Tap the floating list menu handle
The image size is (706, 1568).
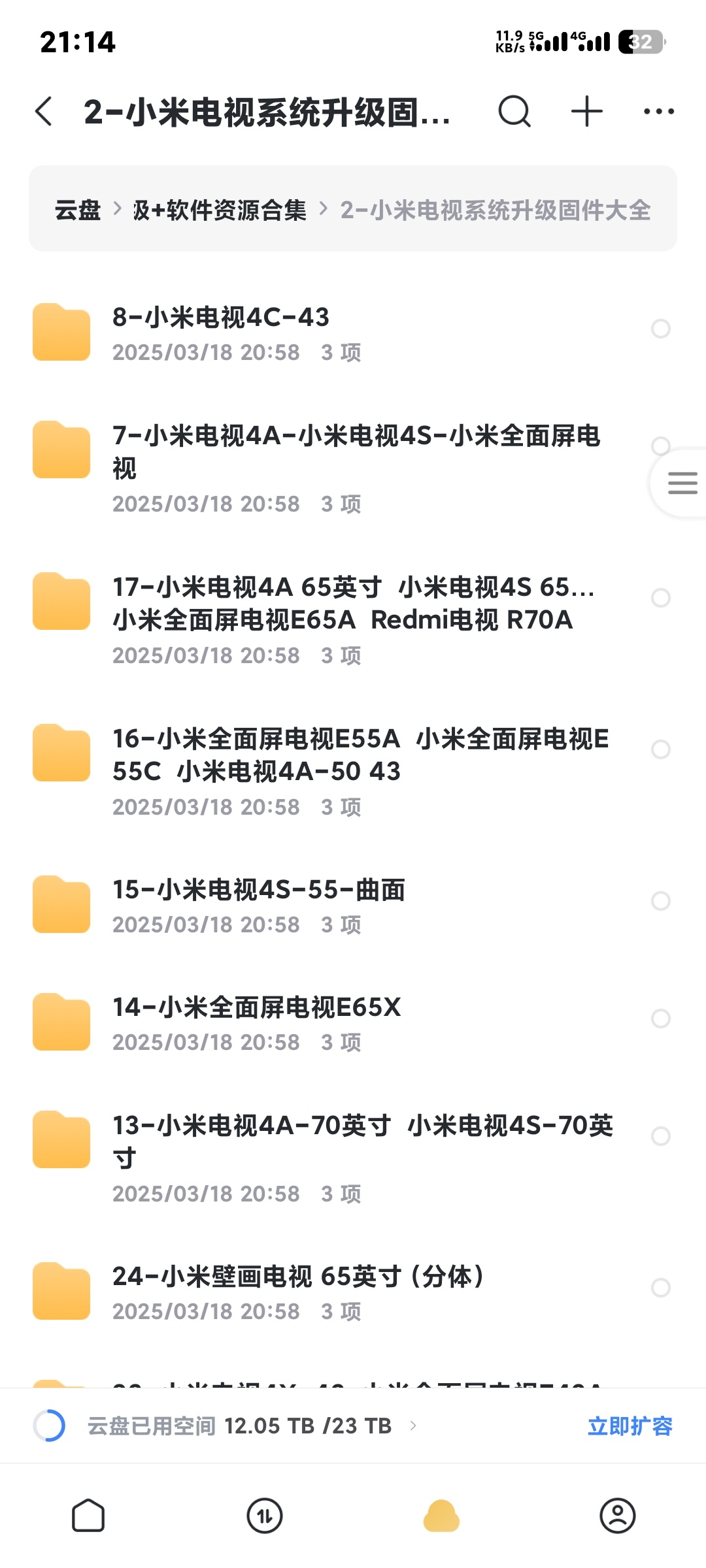pos(682,483)
